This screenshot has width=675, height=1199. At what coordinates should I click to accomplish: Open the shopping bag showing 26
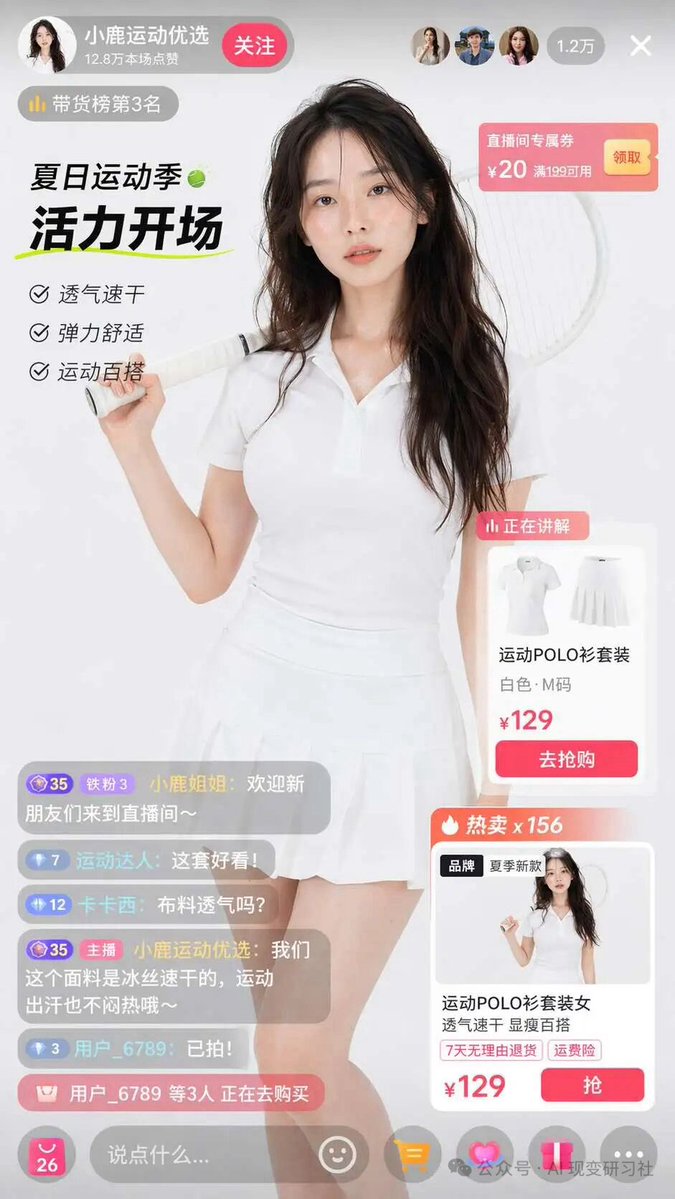(47, 1156)
